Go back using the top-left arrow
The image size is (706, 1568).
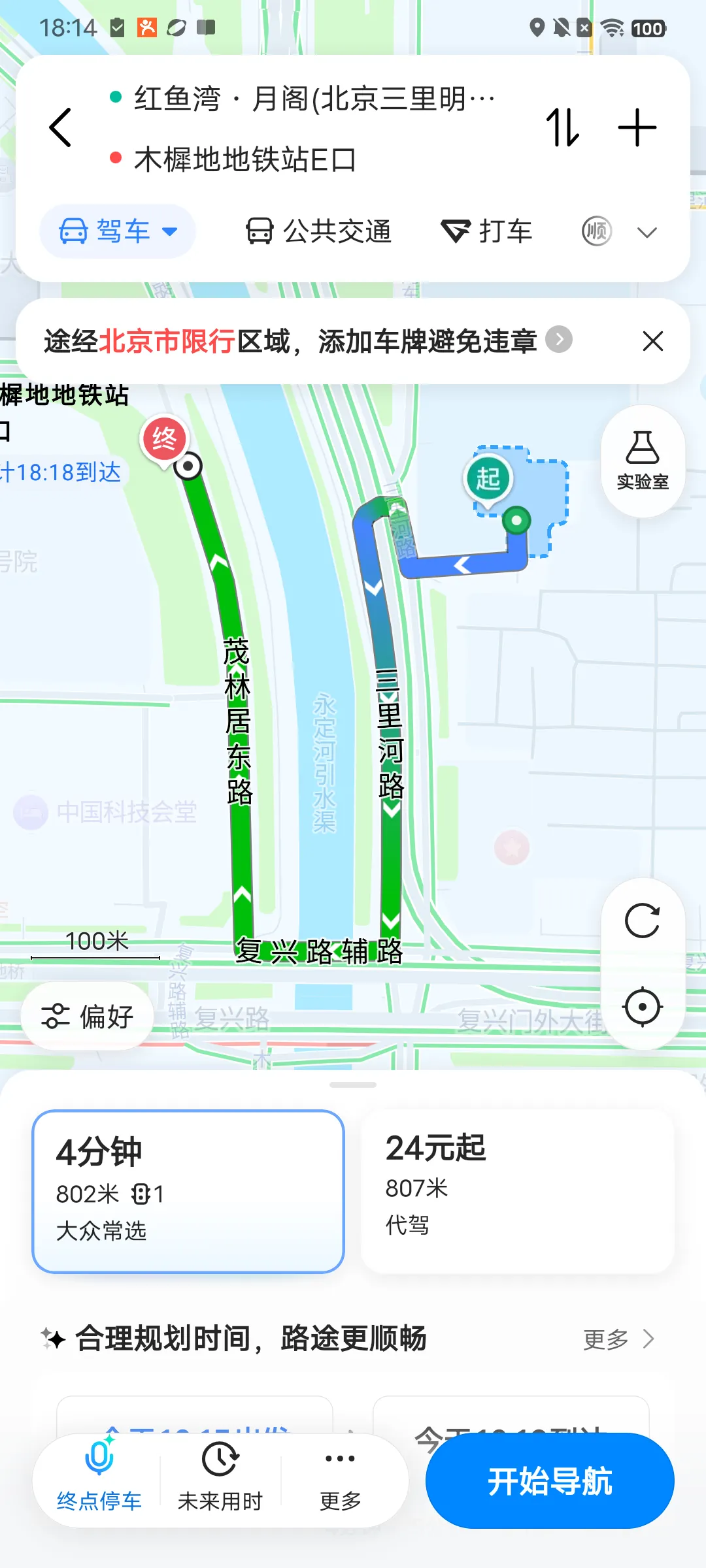point(61,127)
